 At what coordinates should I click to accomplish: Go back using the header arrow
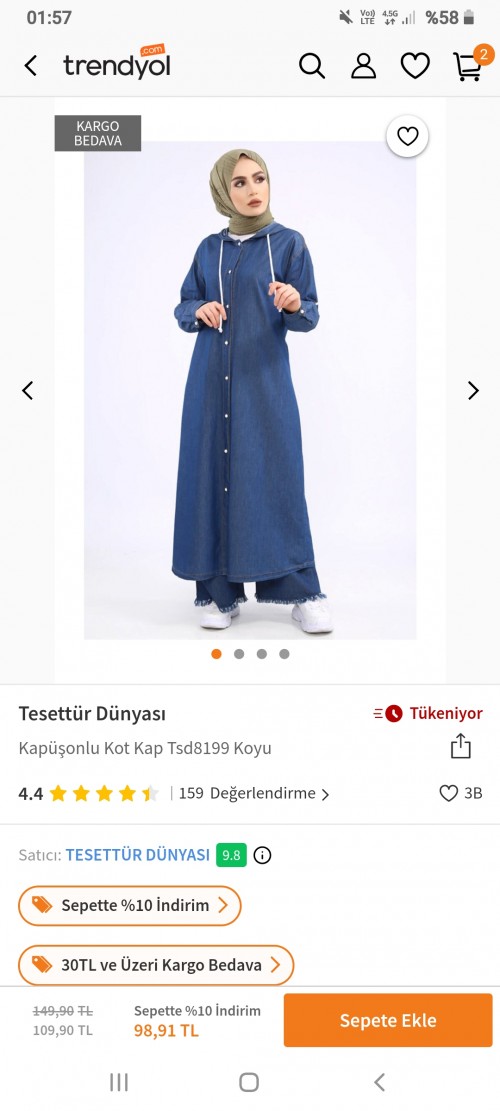click(30, 66)
